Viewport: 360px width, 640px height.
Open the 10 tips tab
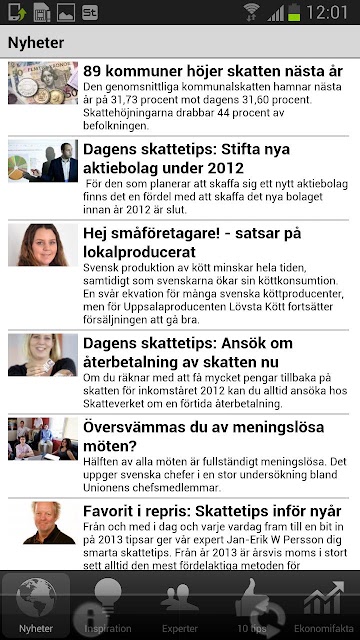(252, 605)
